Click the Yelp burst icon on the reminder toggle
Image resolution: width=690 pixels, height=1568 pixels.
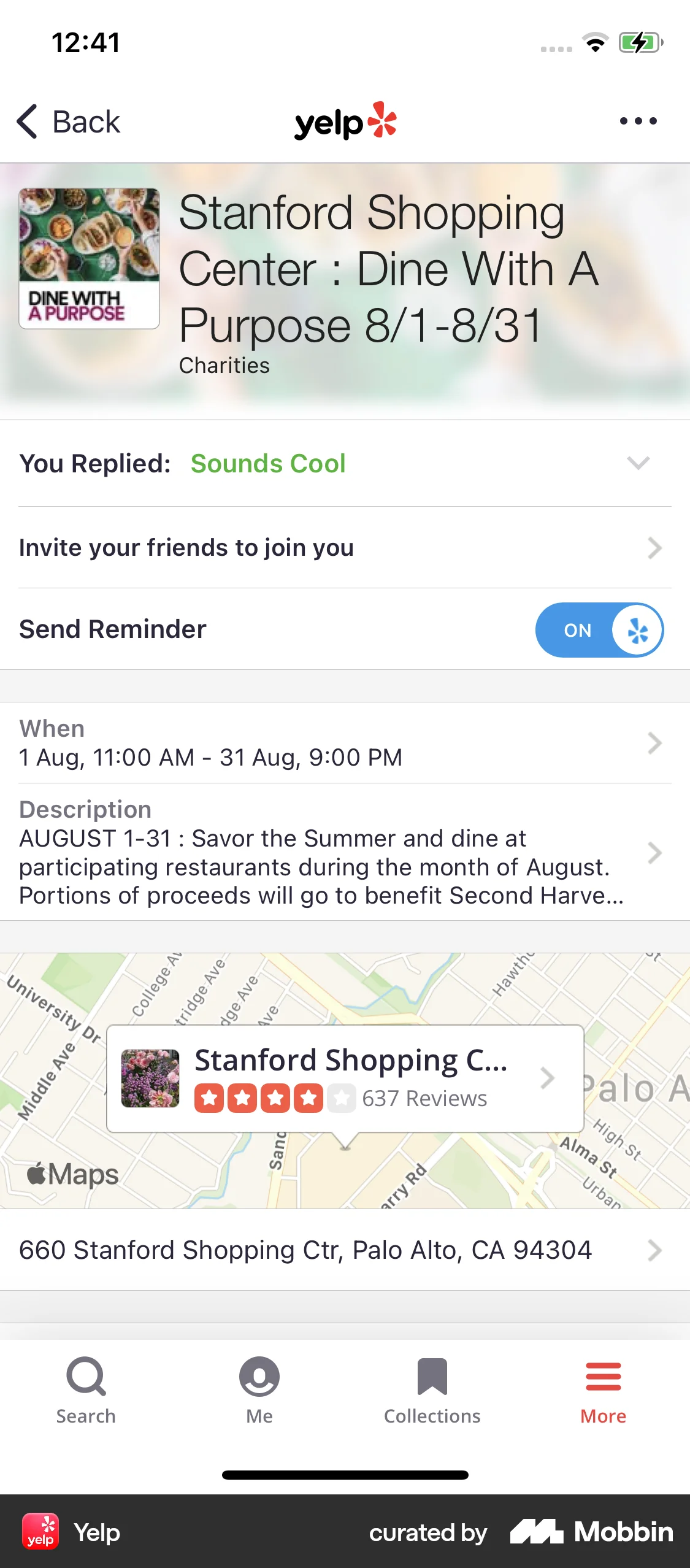click(x=636, y=630)
